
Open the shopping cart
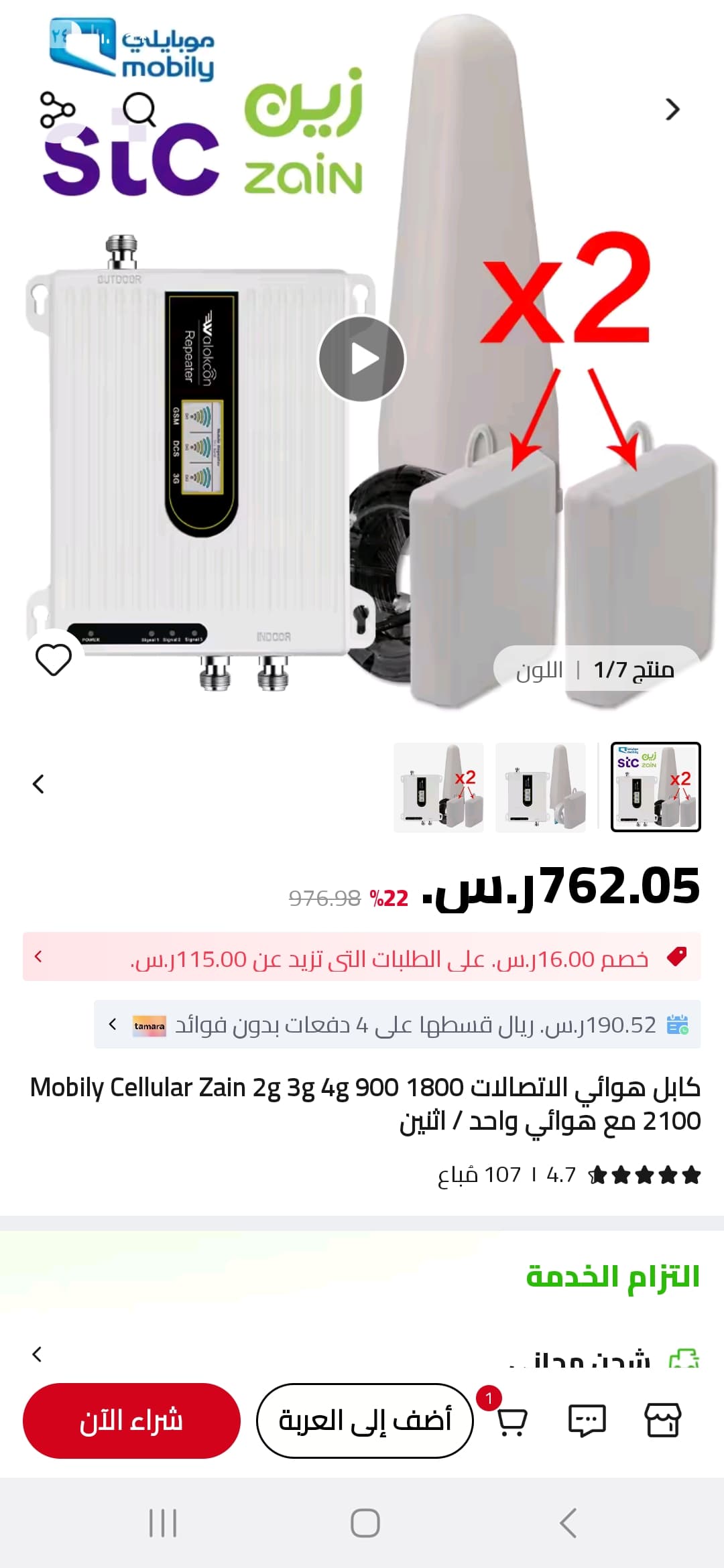[512, 1421]
